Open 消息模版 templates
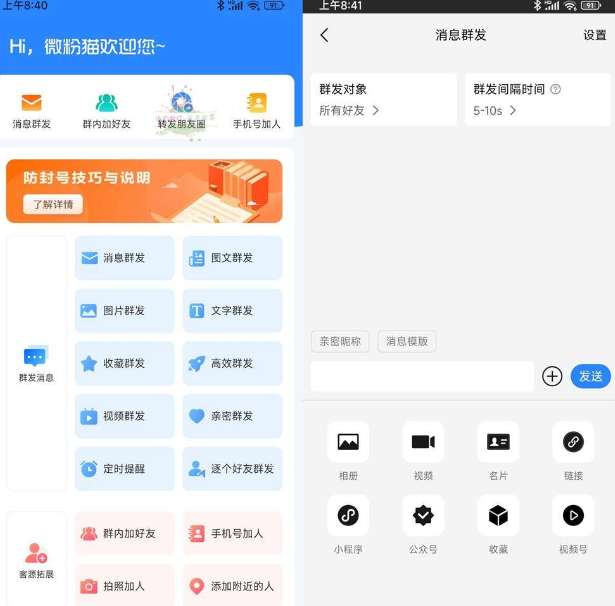The width and height of the screenshot is (615, 606). pos(407,341)
